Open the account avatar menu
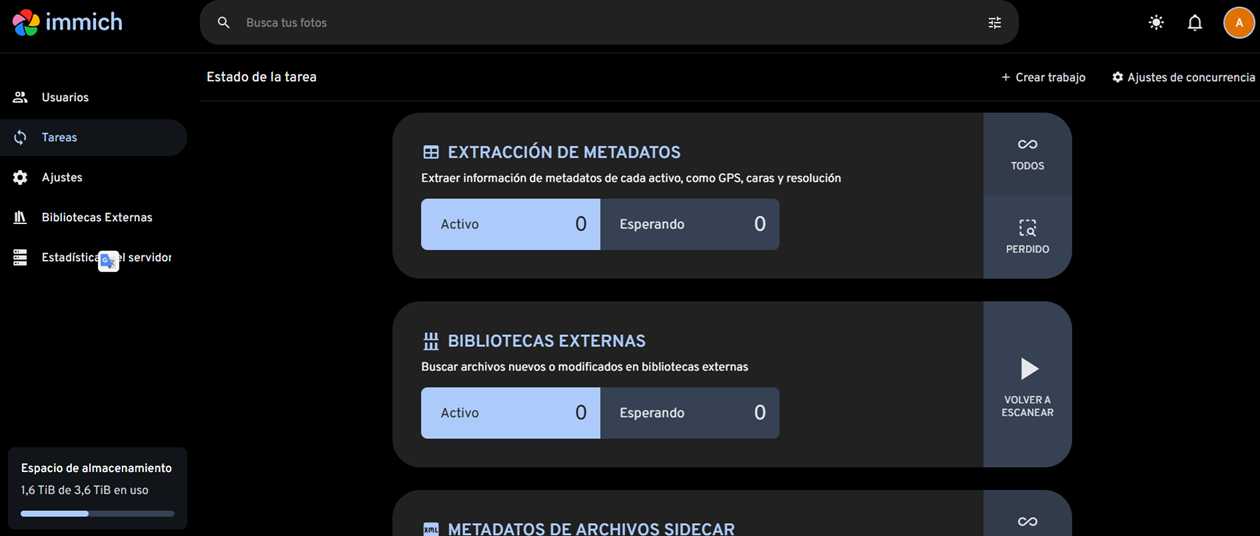 coord(1239,22)
